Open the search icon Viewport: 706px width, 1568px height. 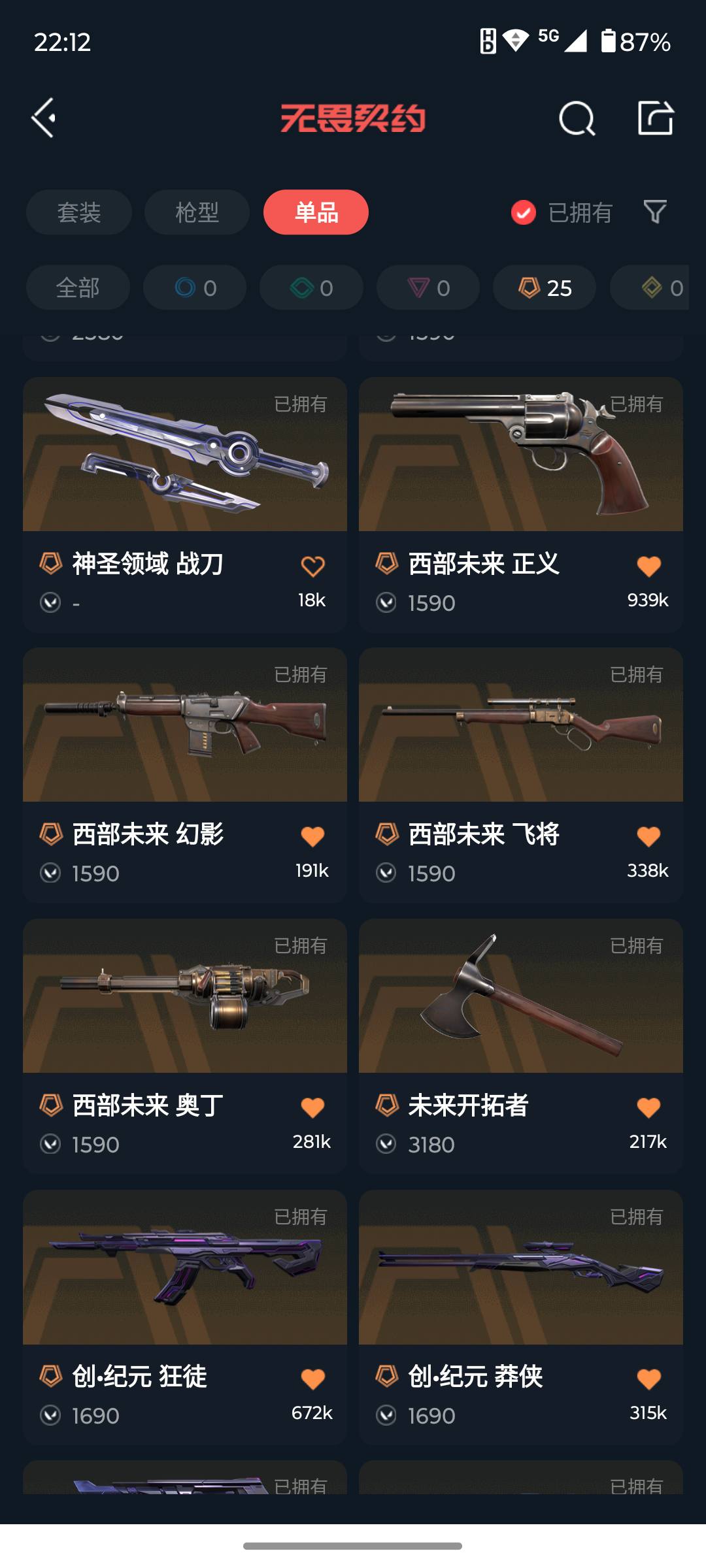click(x=576, y=118)
